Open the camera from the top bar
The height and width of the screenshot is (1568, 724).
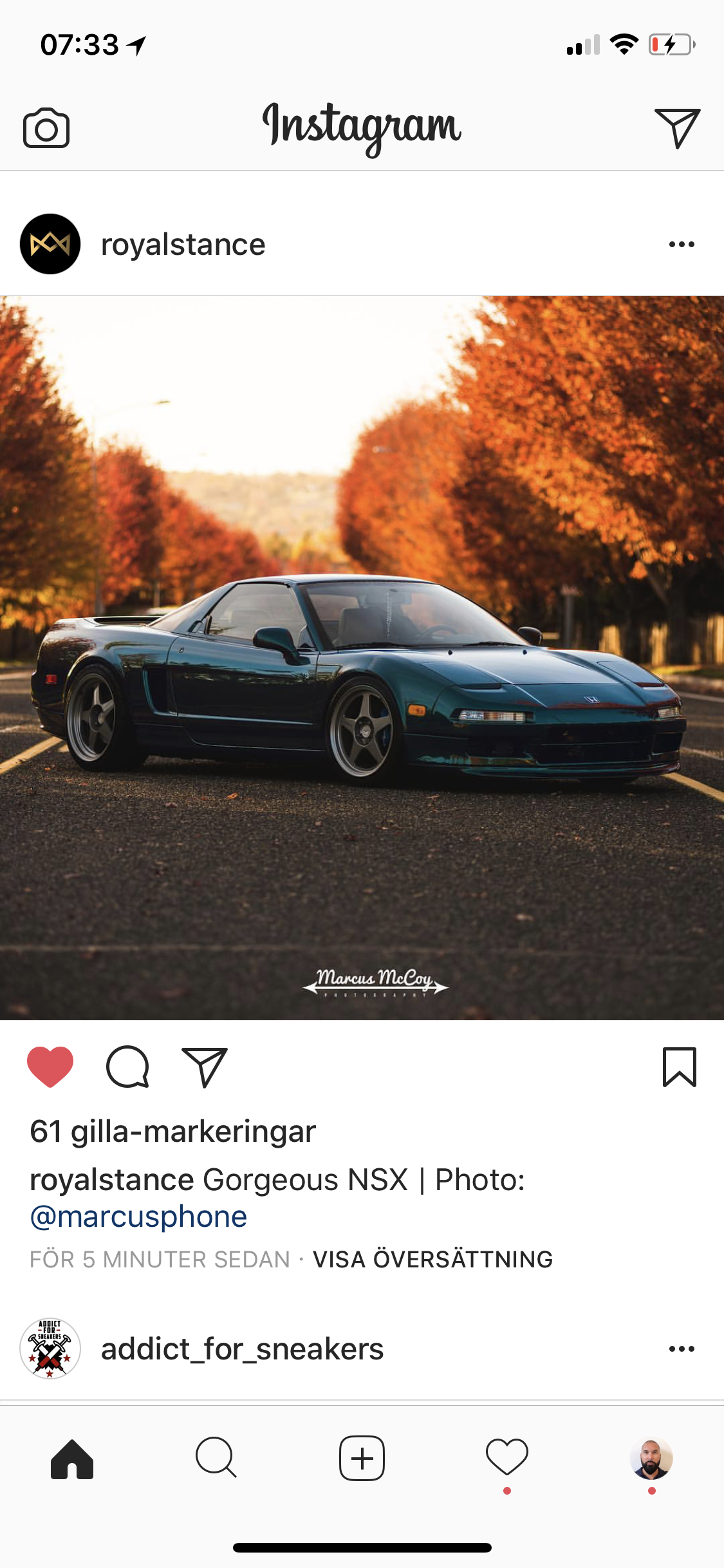[x=46, y=128]
